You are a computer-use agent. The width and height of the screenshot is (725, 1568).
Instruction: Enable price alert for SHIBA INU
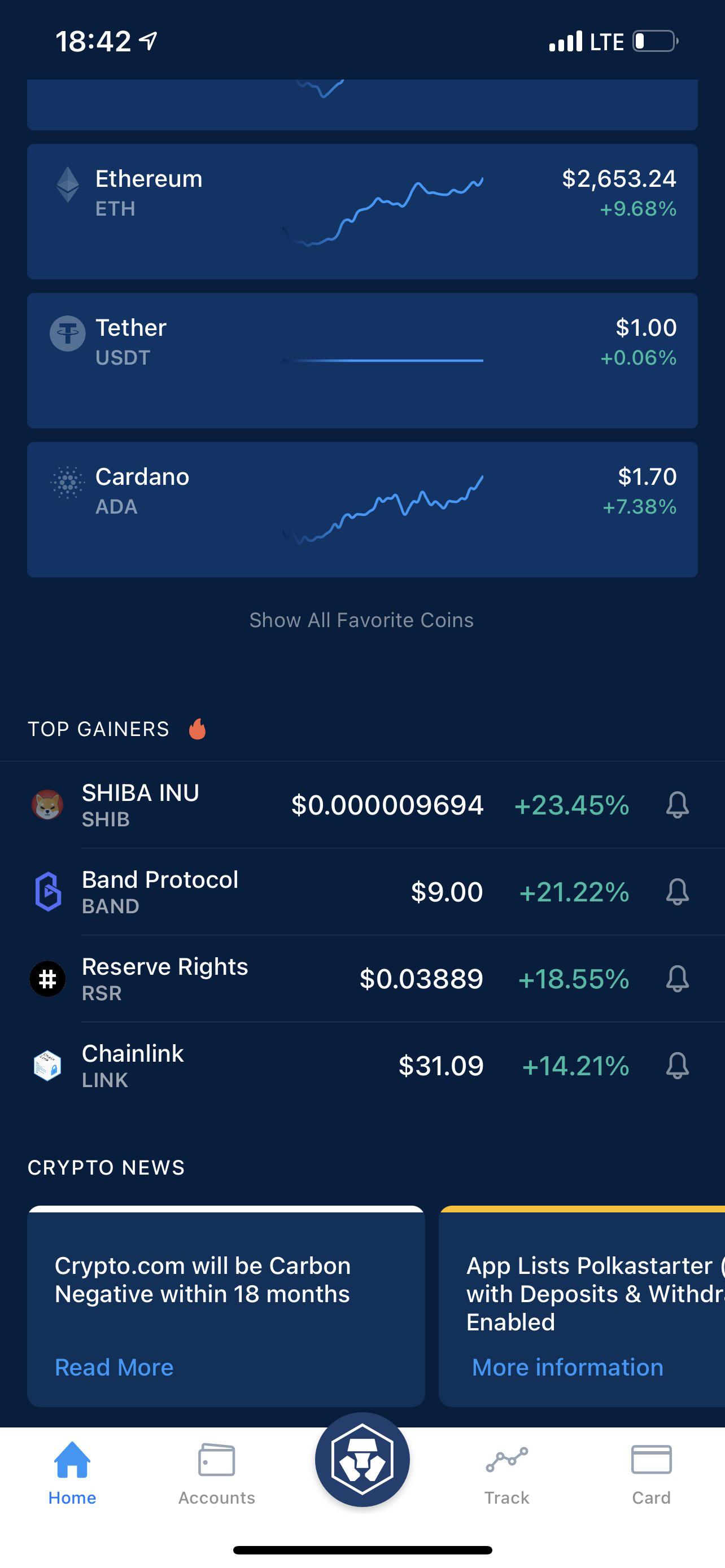point(677,806)
